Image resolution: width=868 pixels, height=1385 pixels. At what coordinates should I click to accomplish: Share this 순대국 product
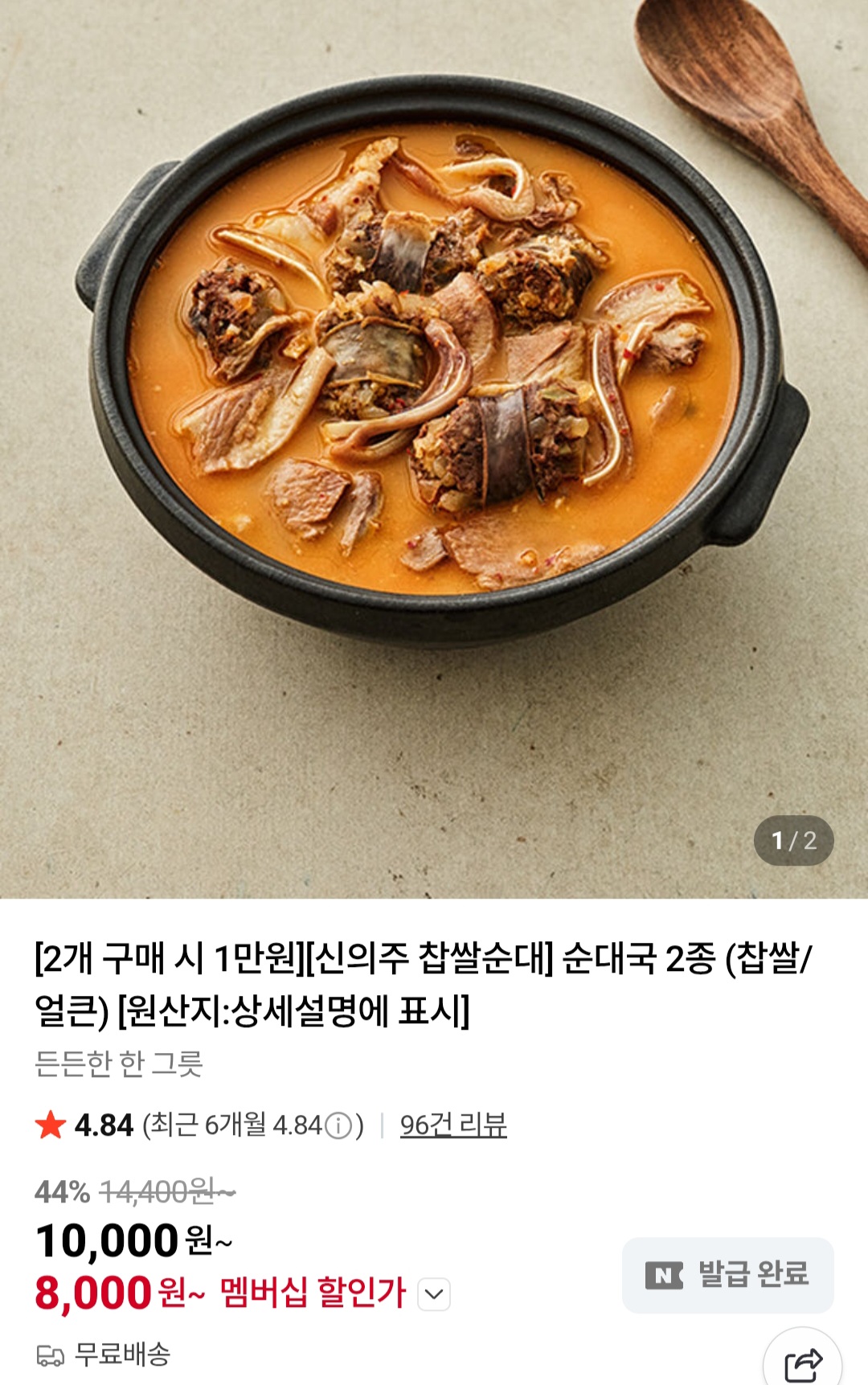[802, 1362]
